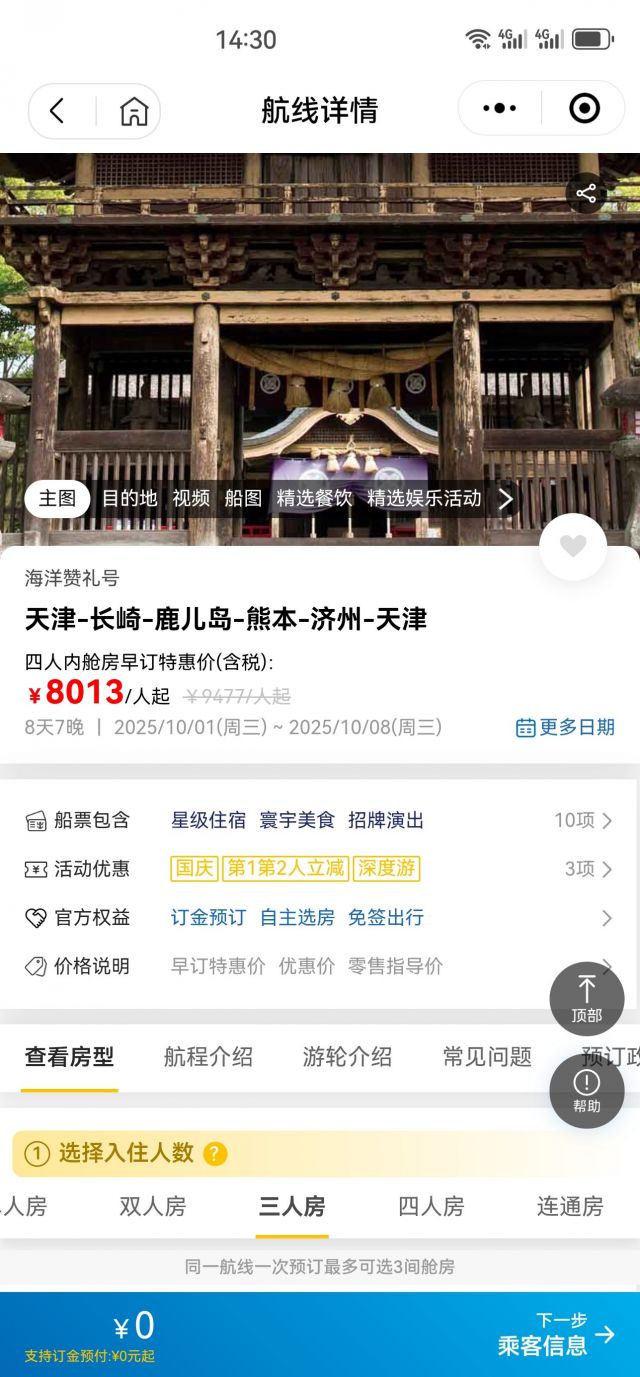
Task: Share this cruise route
Action: click(x=586, y=194)
